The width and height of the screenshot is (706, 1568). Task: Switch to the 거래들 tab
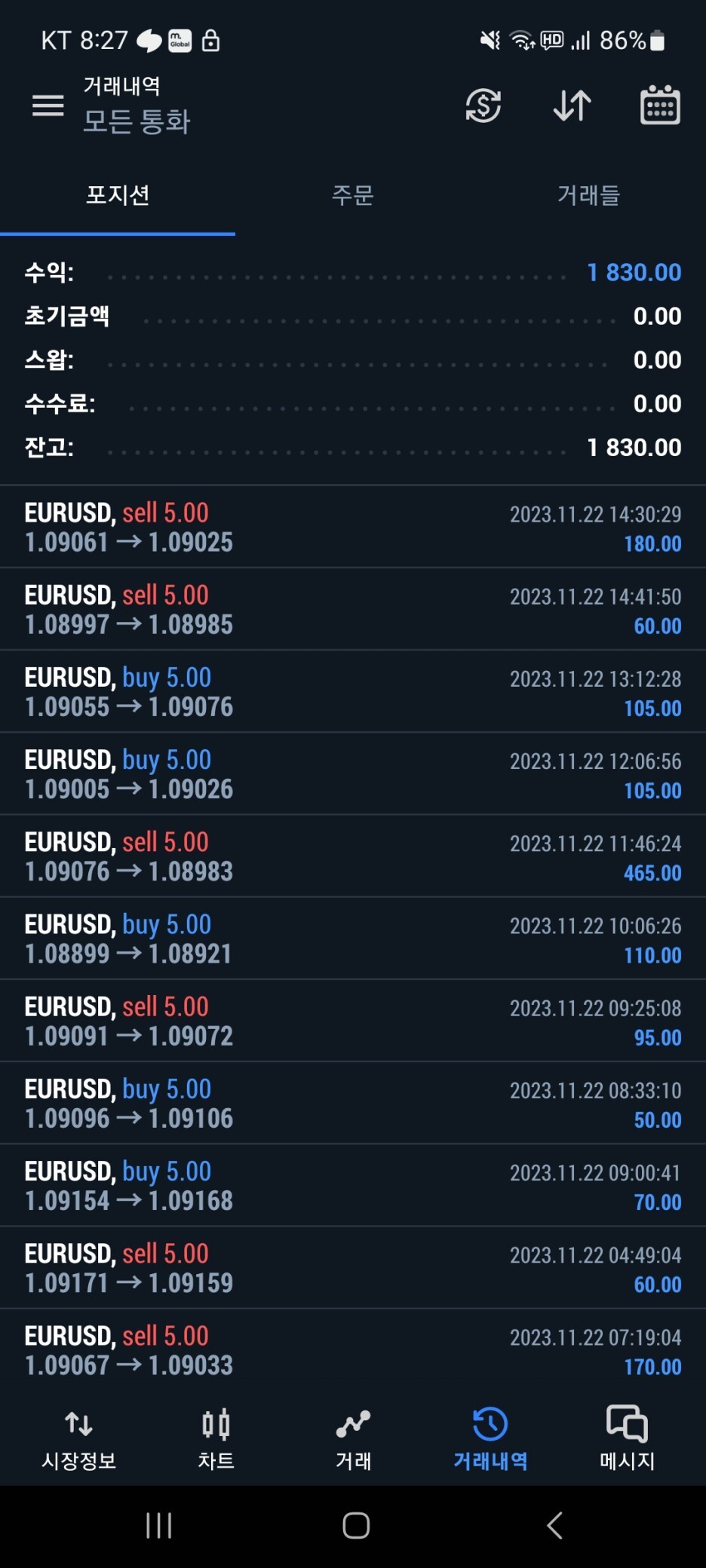[x=588, y=195]
